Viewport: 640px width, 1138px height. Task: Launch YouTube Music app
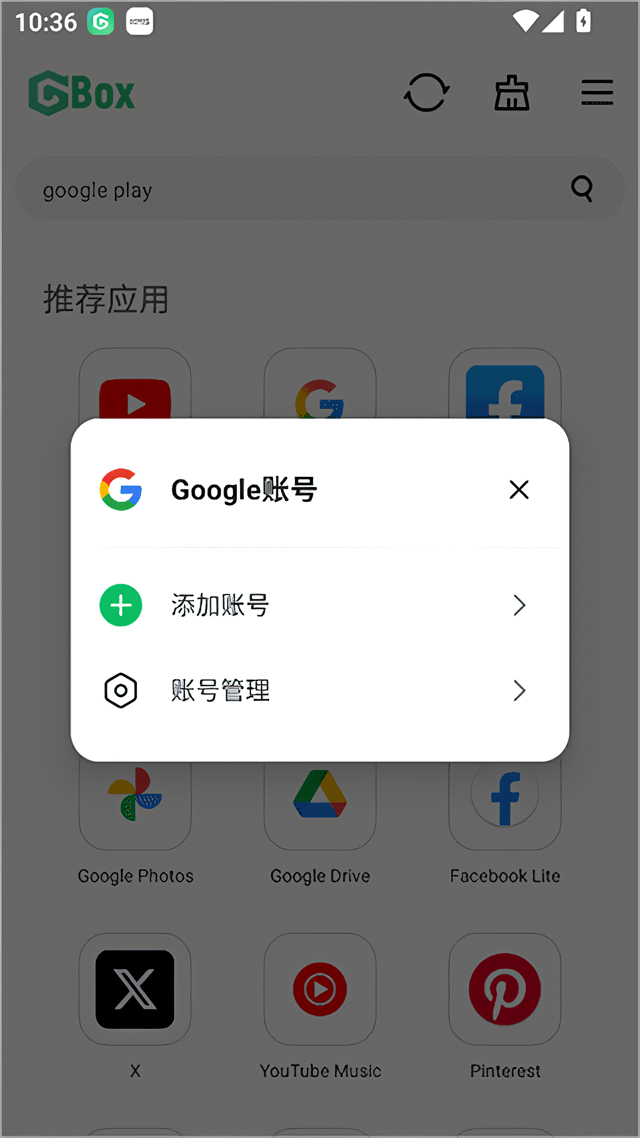pyautogui.click(x=320, y=990)
